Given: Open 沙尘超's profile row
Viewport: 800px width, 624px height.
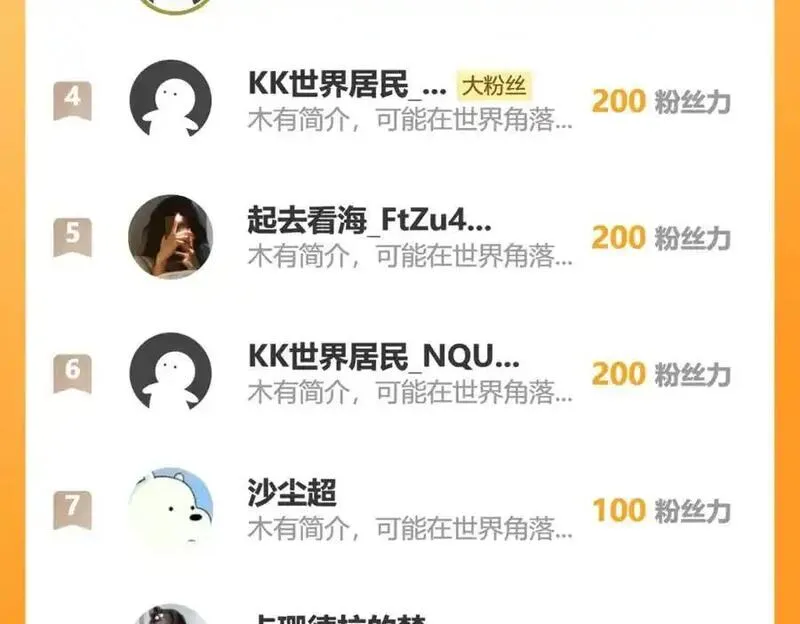Looking at the screenshot, I should pos(400,508).
